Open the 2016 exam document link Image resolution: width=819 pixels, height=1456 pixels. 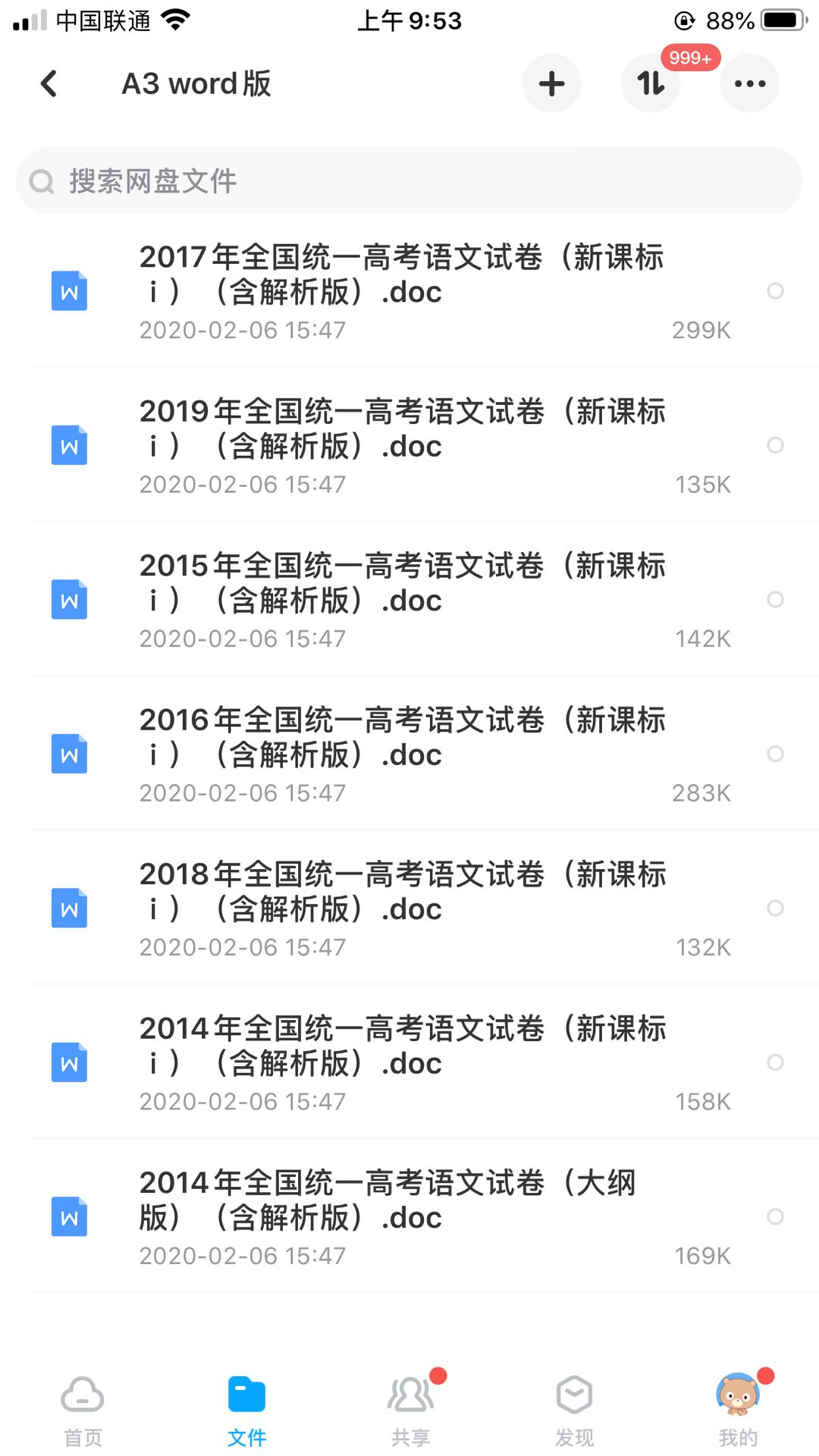coord(402,736)
